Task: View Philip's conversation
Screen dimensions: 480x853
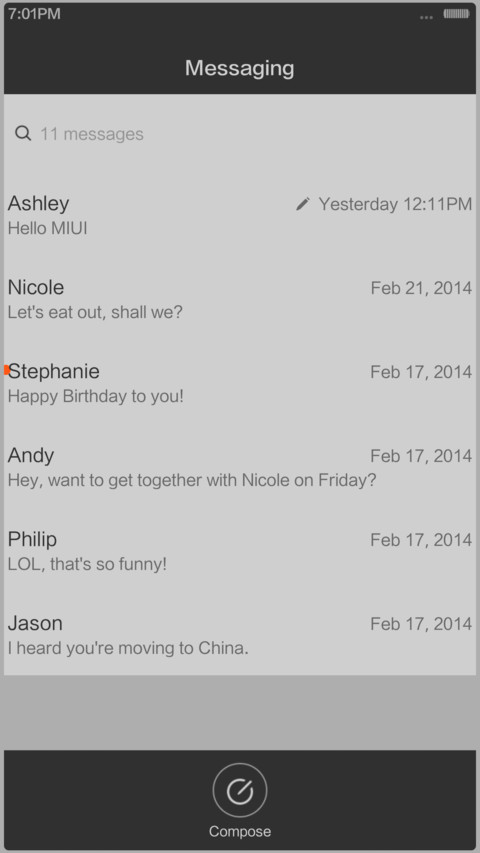Action: point(239,551)
